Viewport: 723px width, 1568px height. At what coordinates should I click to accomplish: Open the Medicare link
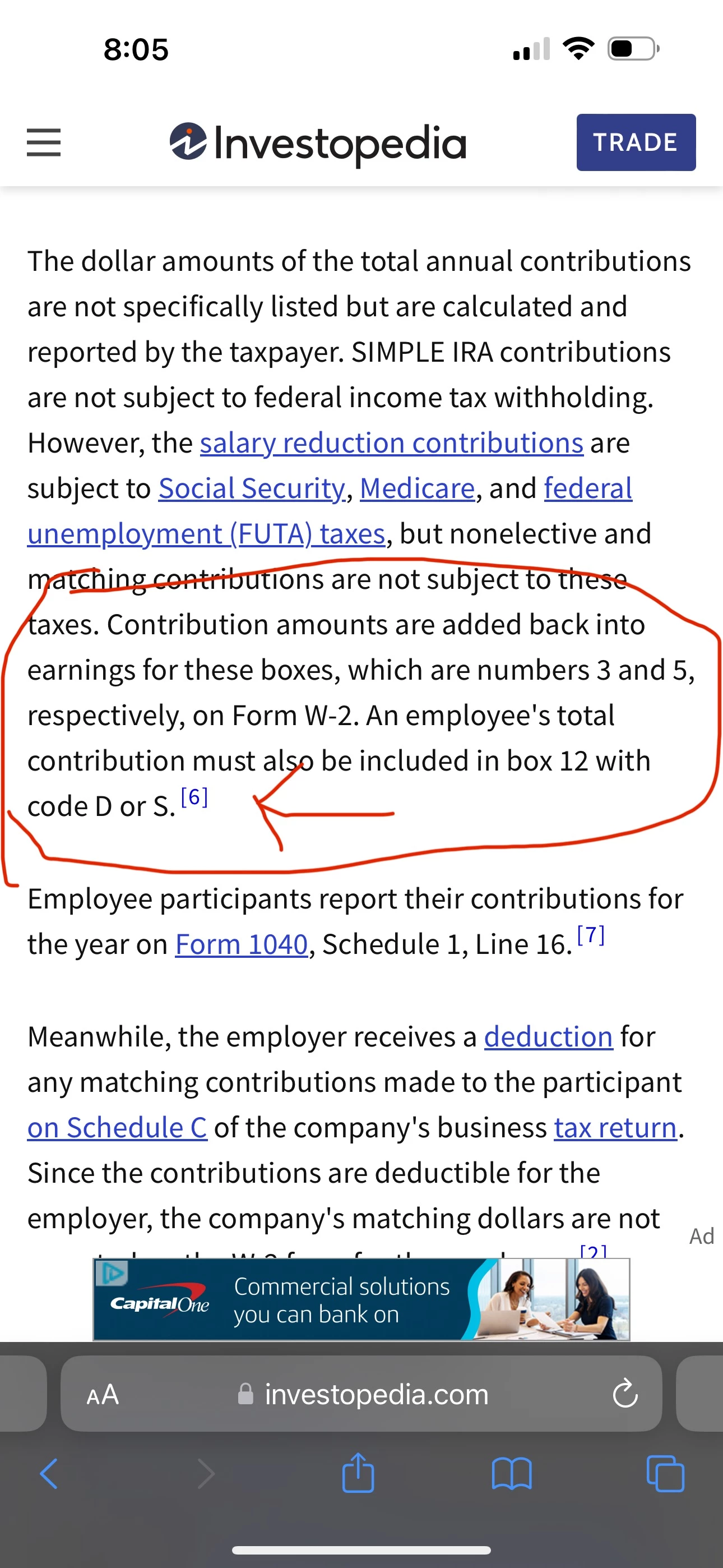417,489
